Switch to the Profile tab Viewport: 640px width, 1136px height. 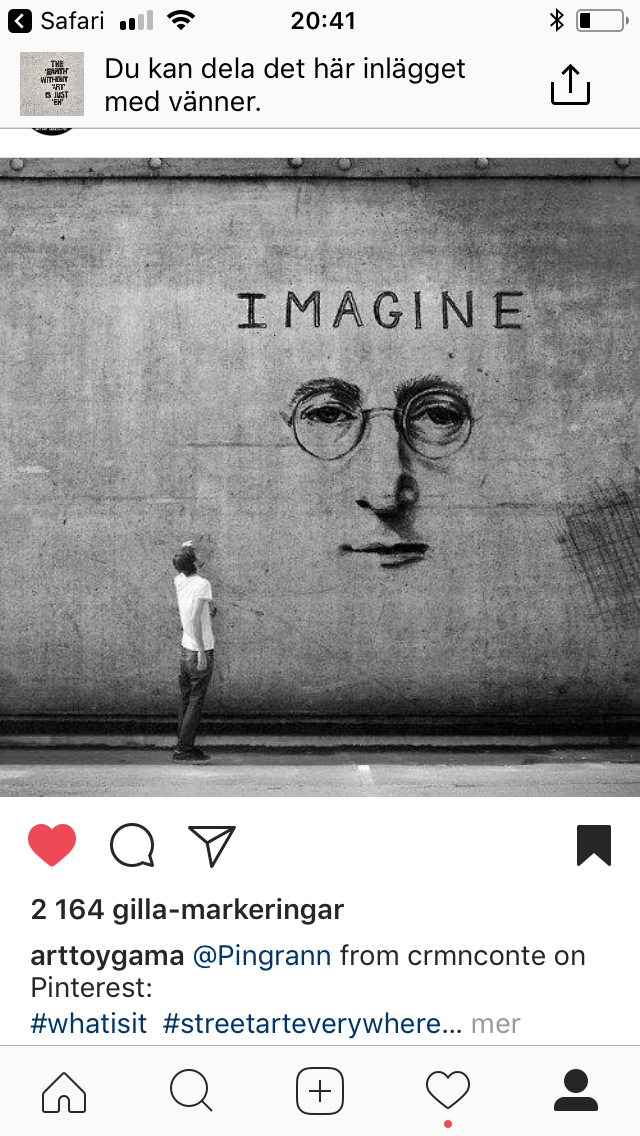tap(575, 1090)
